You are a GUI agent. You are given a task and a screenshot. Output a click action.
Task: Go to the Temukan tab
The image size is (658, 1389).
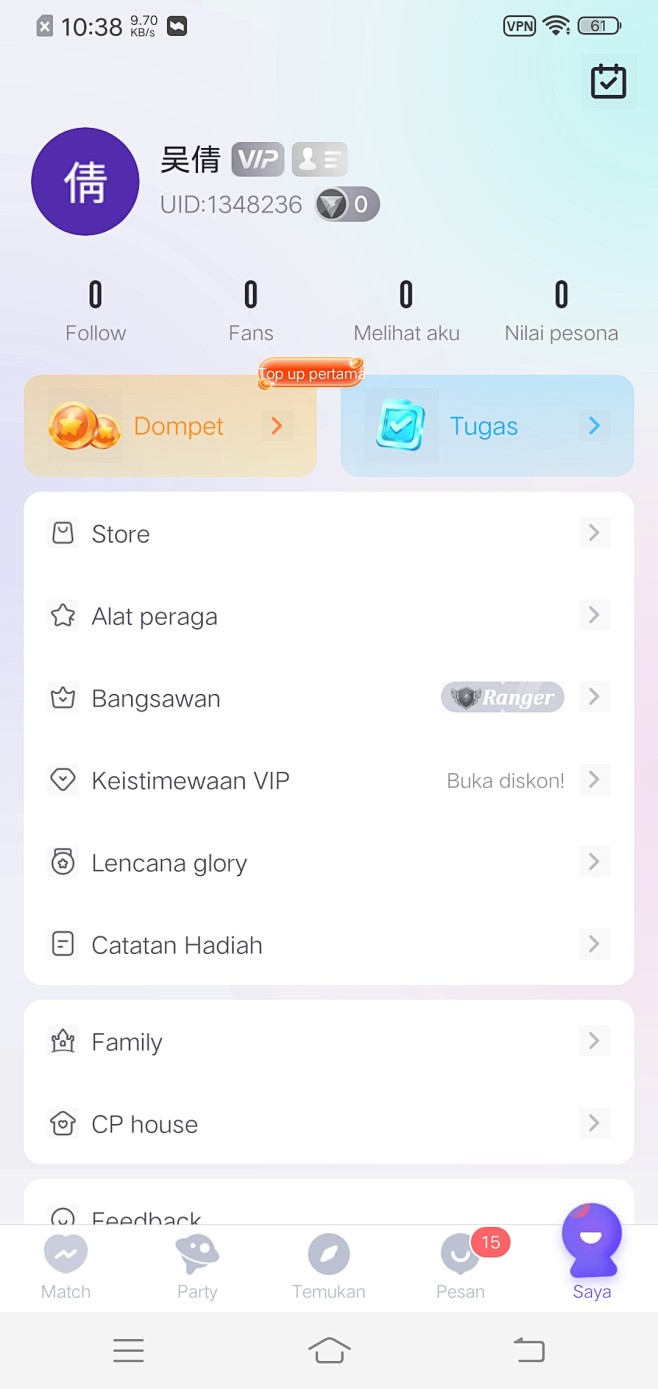(328, 1267)
